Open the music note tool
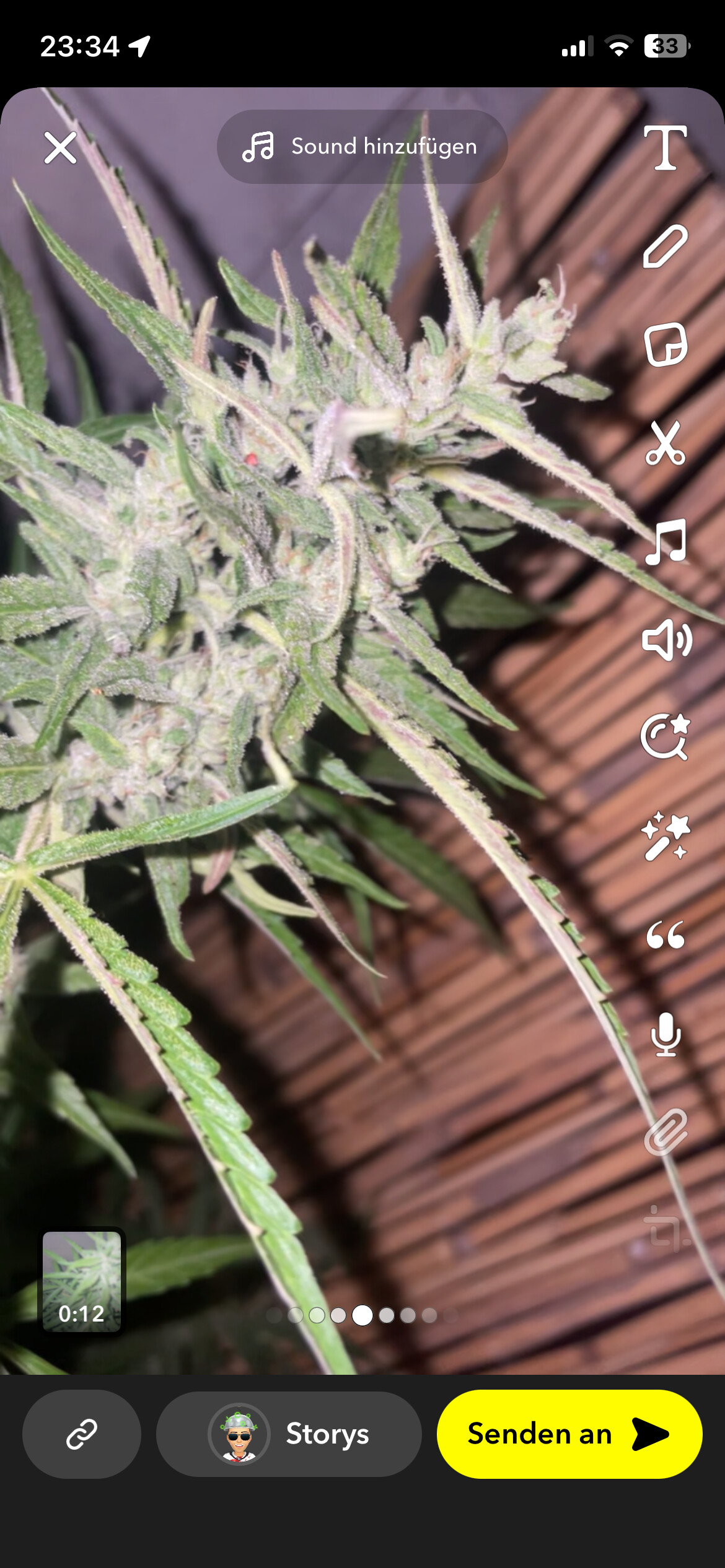The image size is (725, 1568). pyautogui.click(x=665, y=541)
